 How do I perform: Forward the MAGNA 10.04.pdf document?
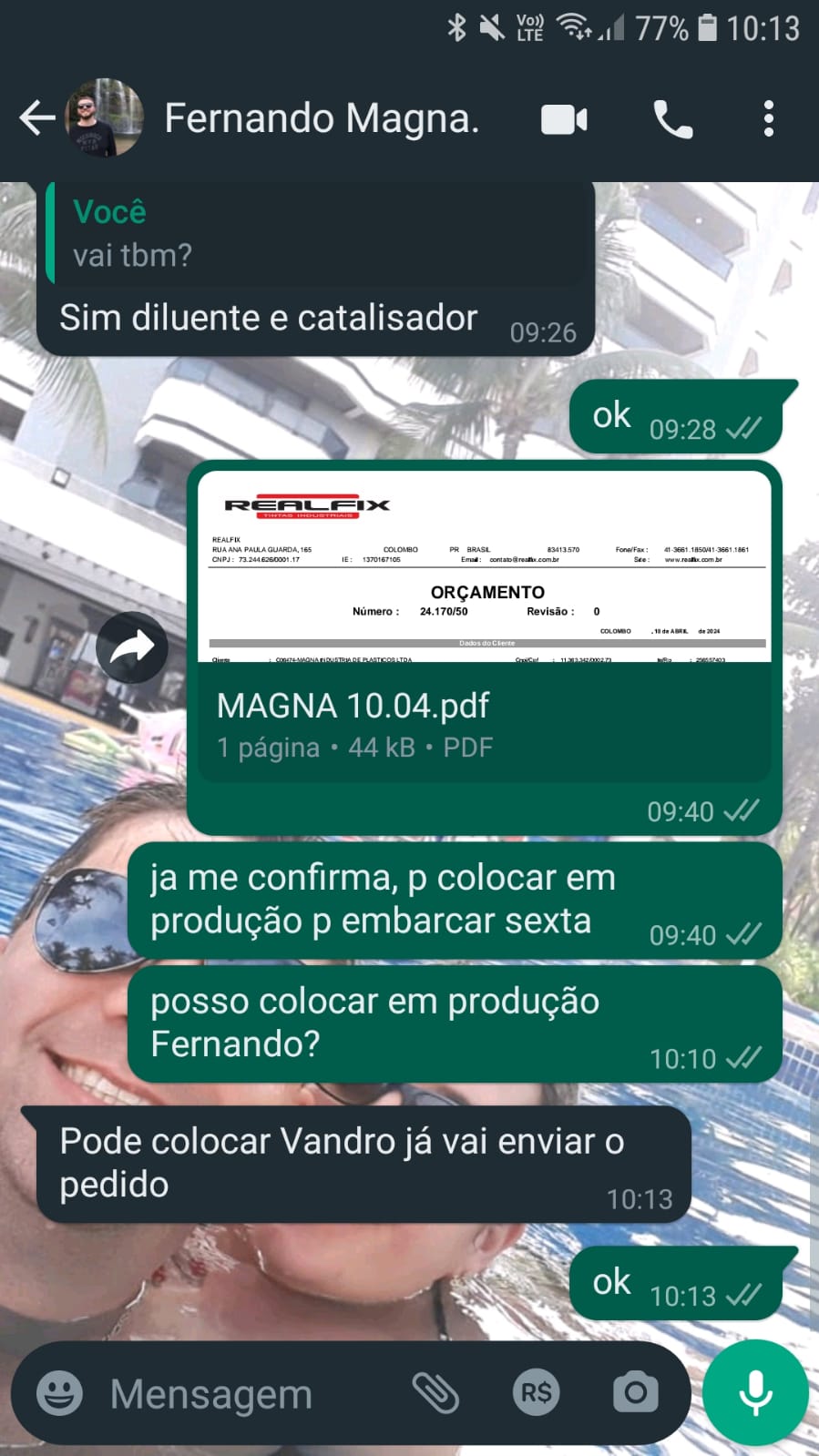[132, 647]
